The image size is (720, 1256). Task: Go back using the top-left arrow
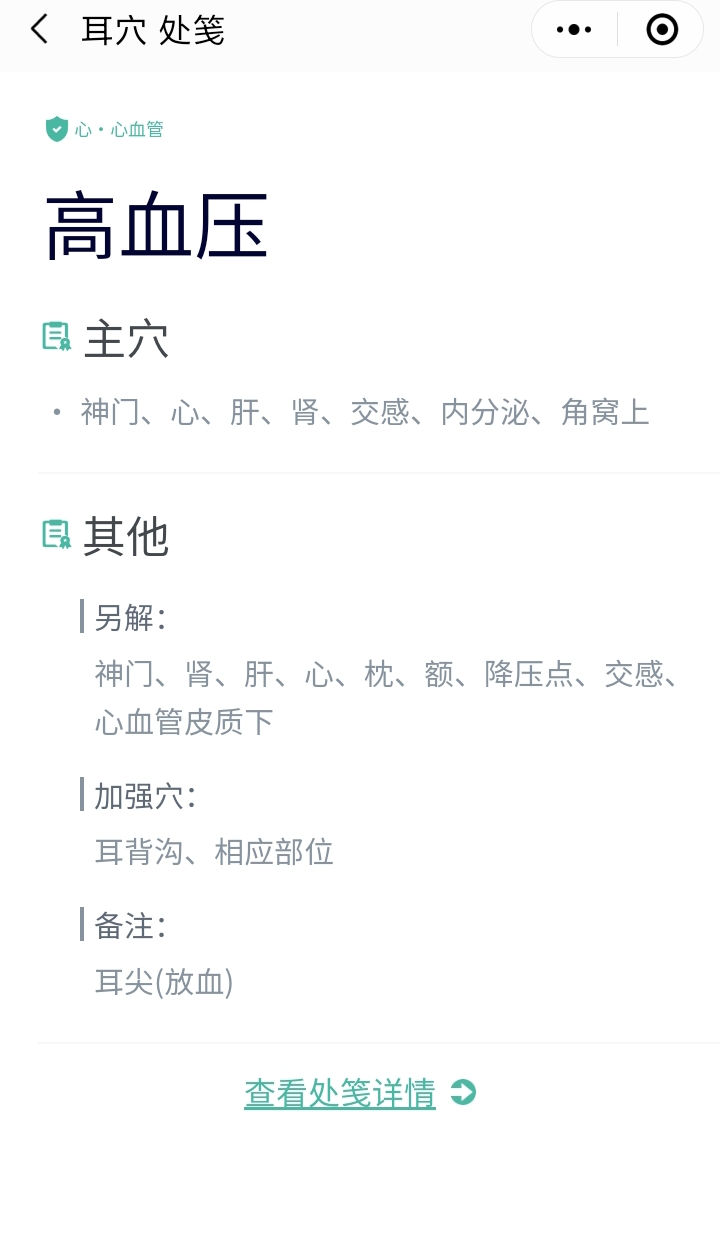tap(39, 29)
